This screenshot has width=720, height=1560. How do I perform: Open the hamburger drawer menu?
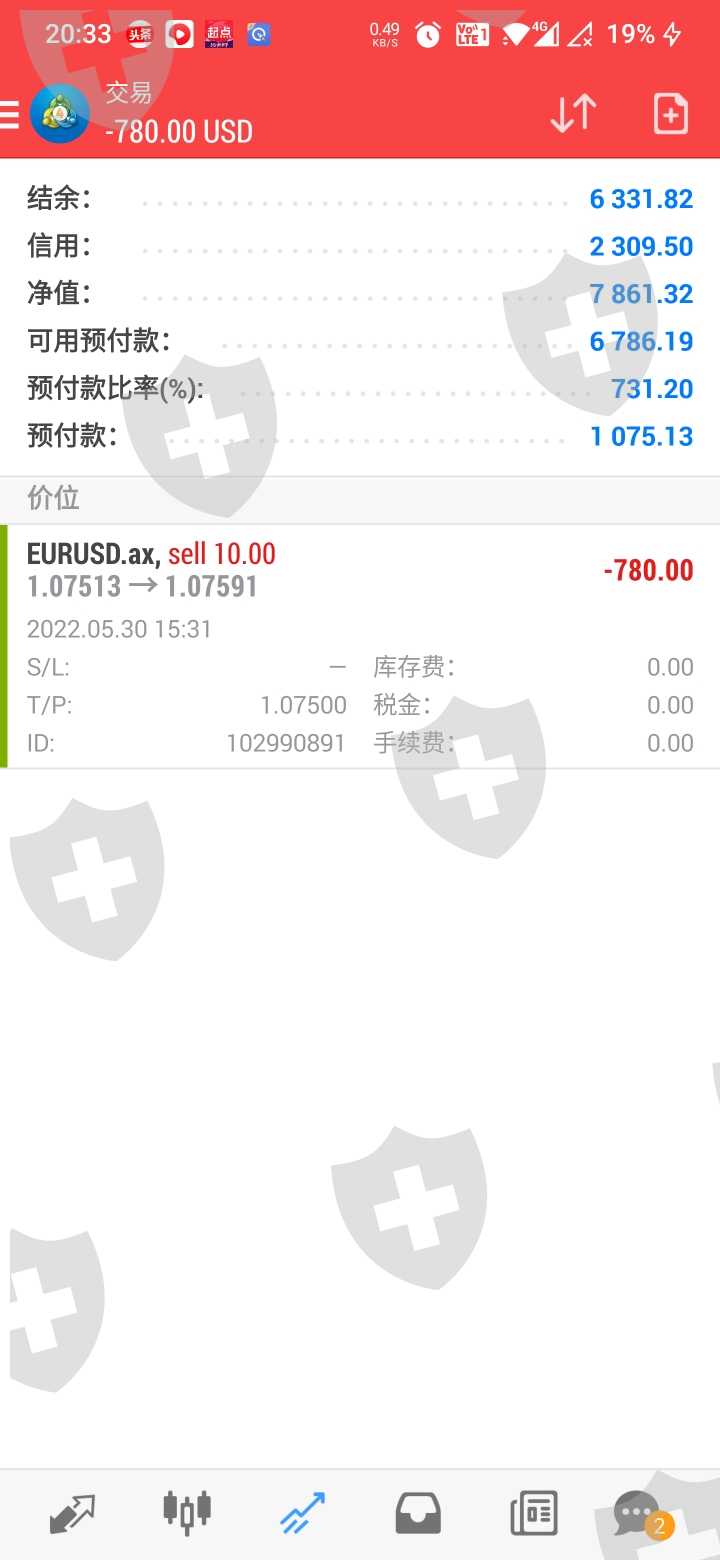click(9, 115)
